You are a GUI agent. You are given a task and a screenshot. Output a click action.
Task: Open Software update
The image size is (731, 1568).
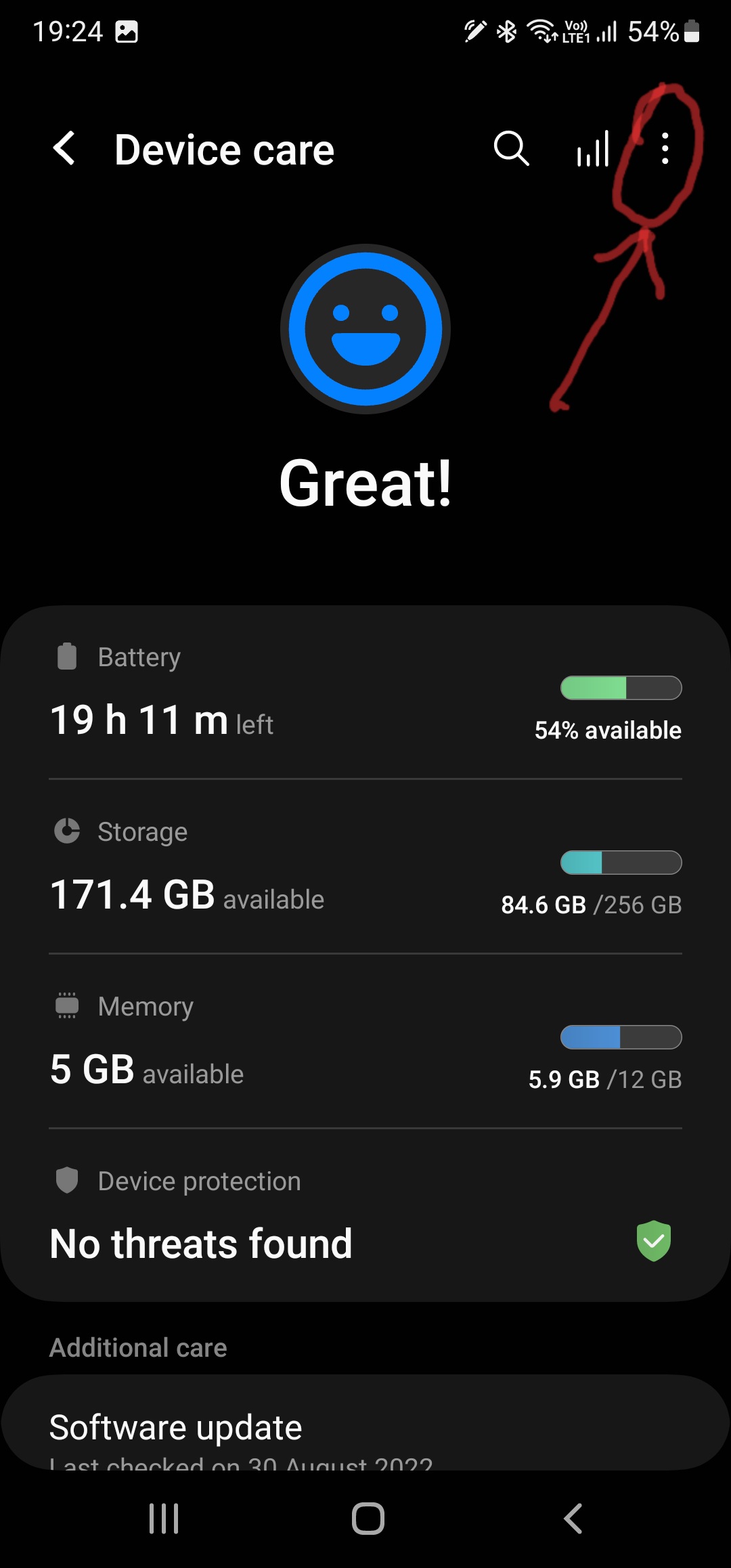coord(365,1429)
